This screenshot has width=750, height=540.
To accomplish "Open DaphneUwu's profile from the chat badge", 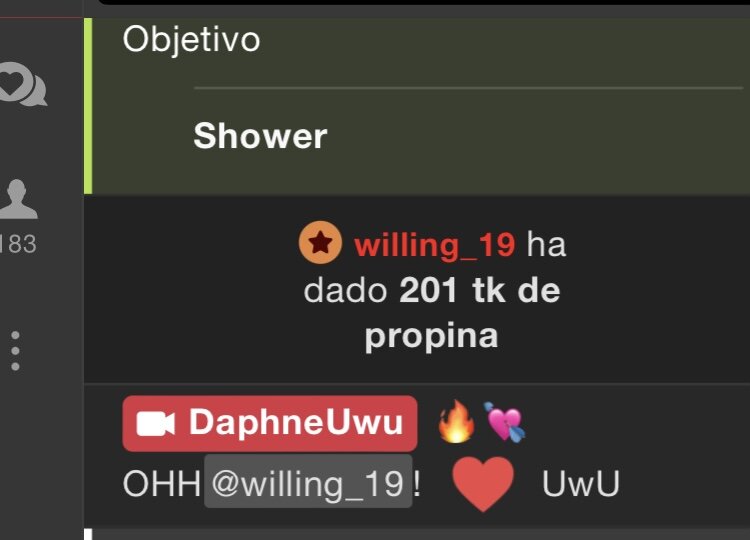I will (x=270, y=423).
